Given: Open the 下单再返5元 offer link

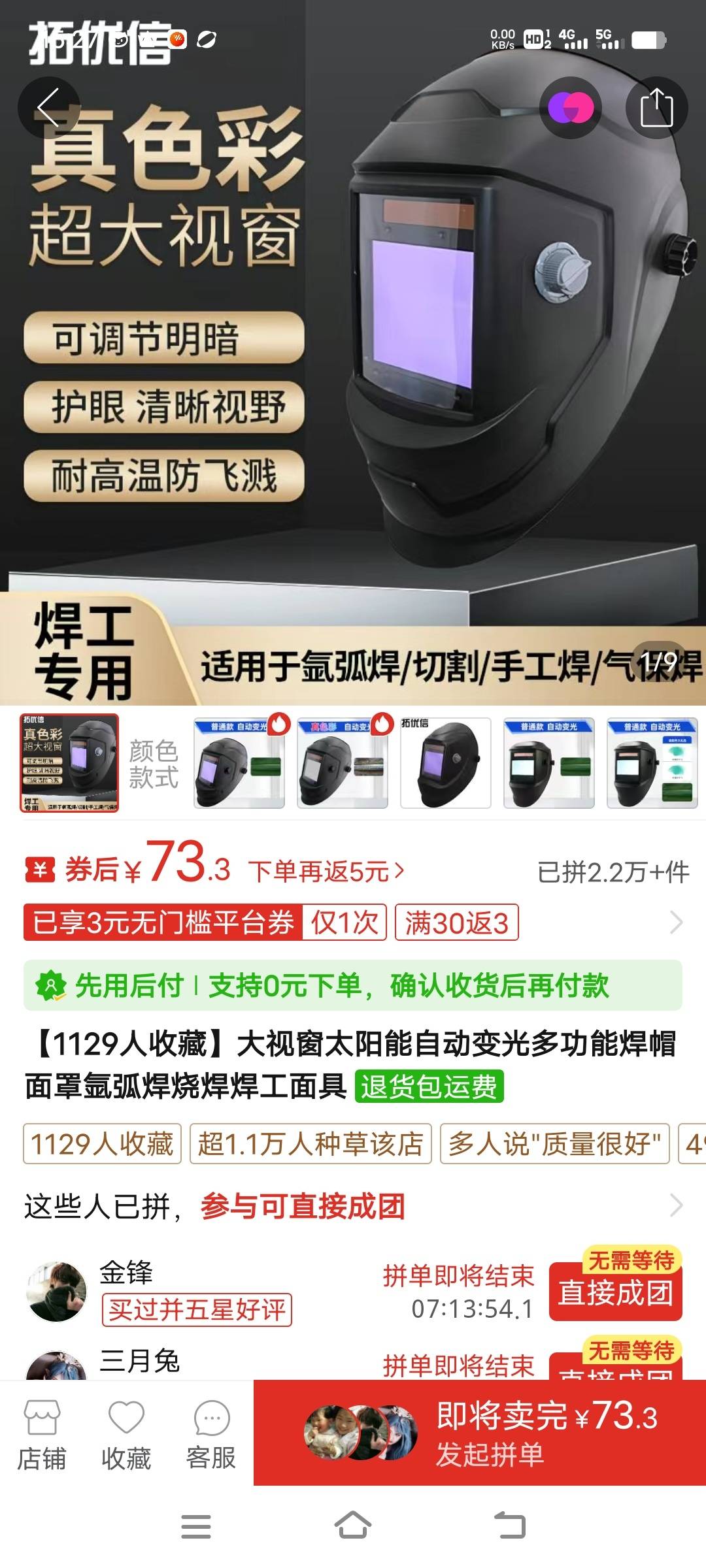Looking at the screenshot, I should (326, 872).
